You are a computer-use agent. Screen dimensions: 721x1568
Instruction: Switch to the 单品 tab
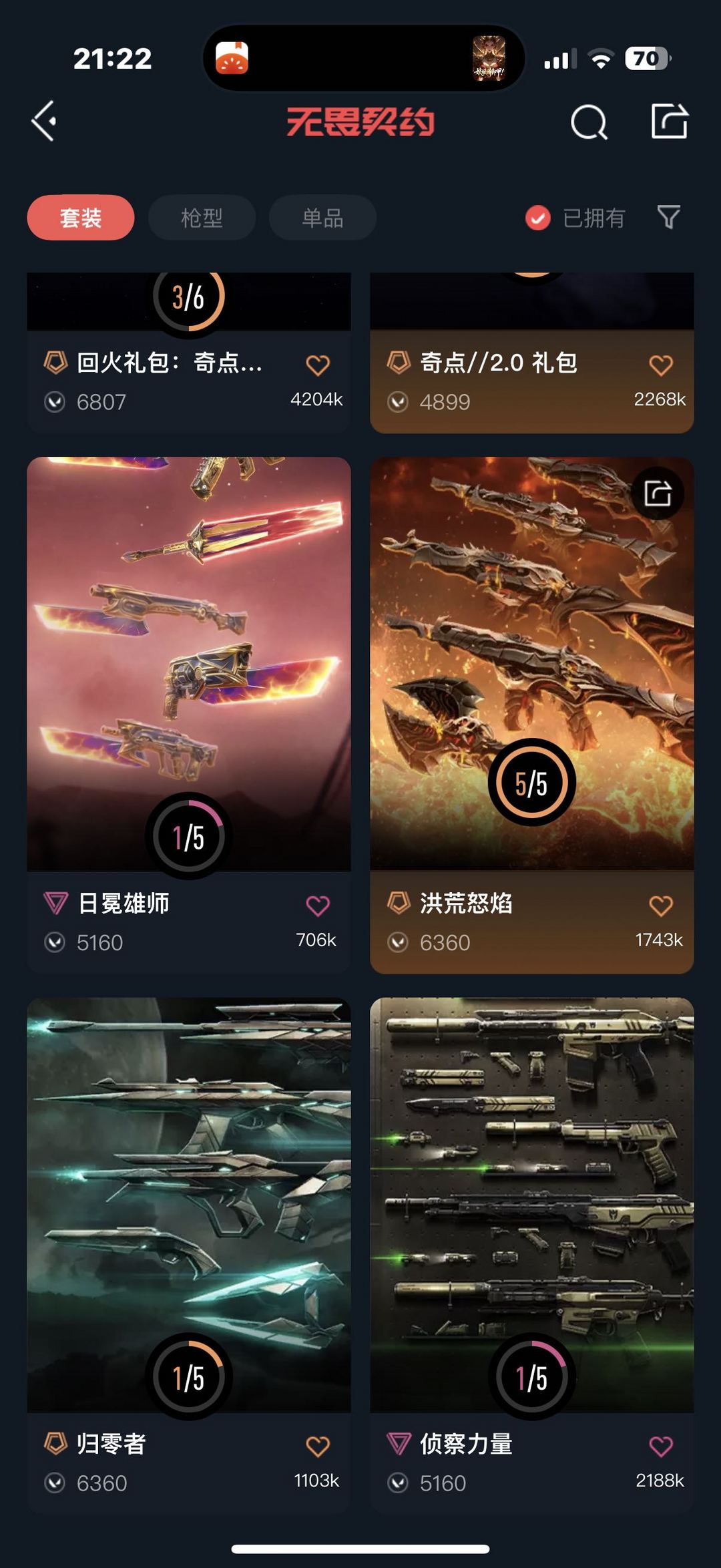point(322,218)
